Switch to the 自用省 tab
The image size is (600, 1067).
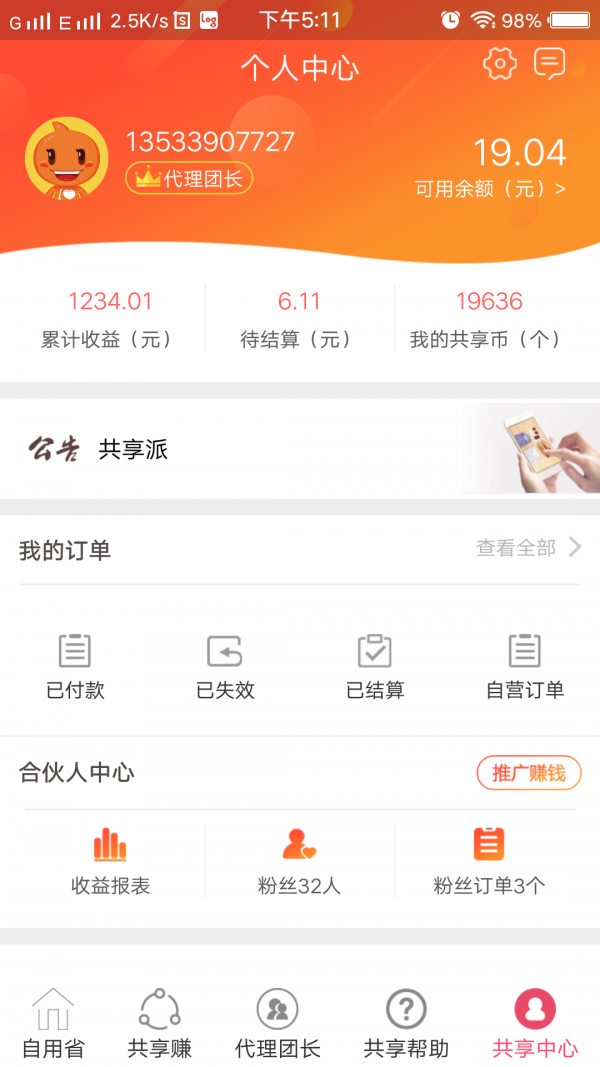coord(53,1023)
